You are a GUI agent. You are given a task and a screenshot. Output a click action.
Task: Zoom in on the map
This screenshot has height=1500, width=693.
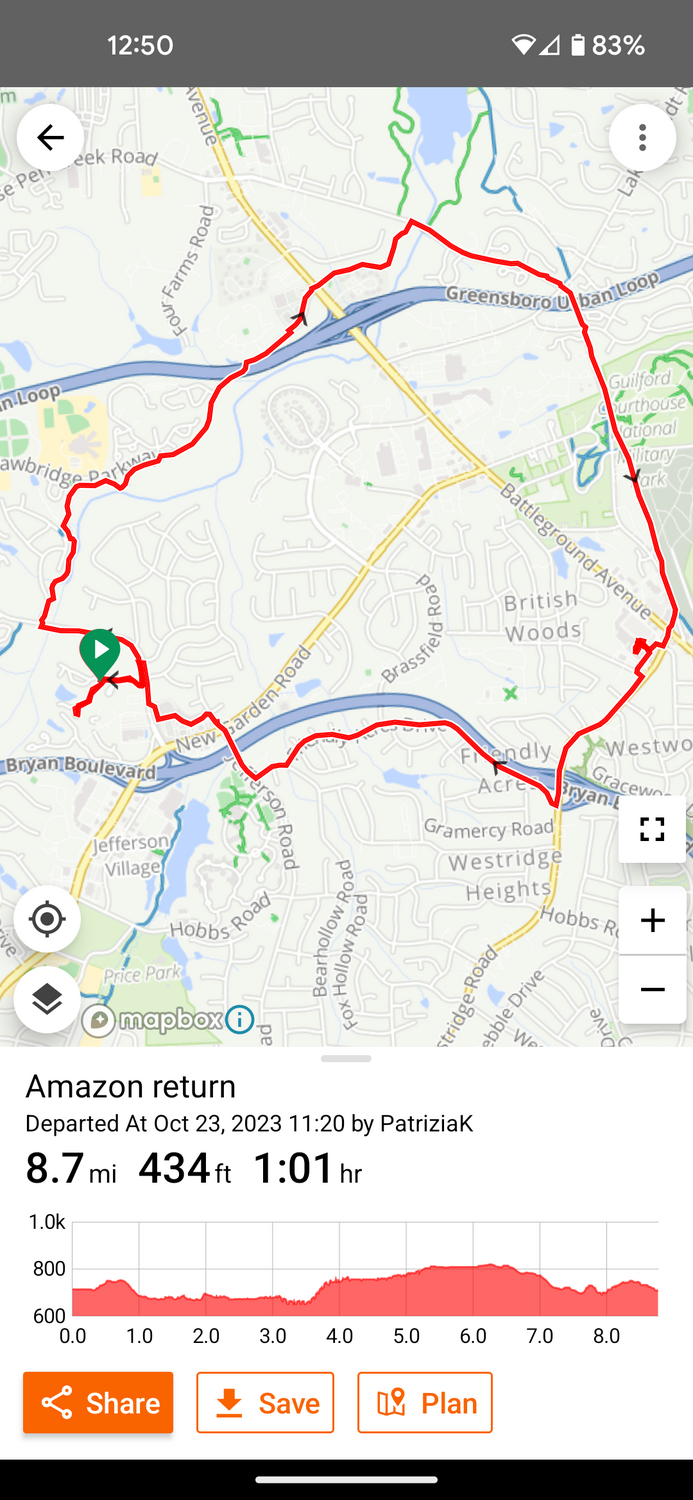point(652,920)
